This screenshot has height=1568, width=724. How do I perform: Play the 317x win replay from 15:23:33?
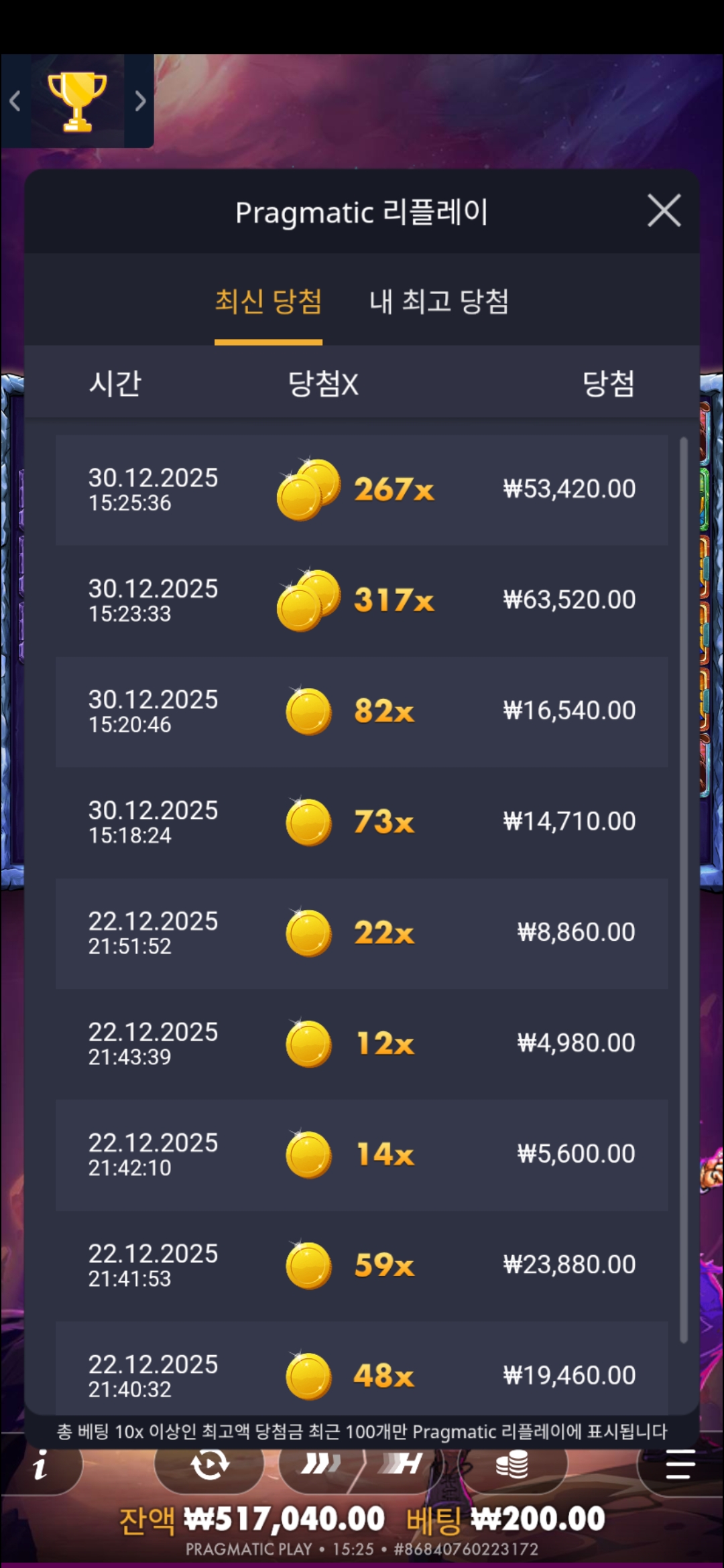362,600
